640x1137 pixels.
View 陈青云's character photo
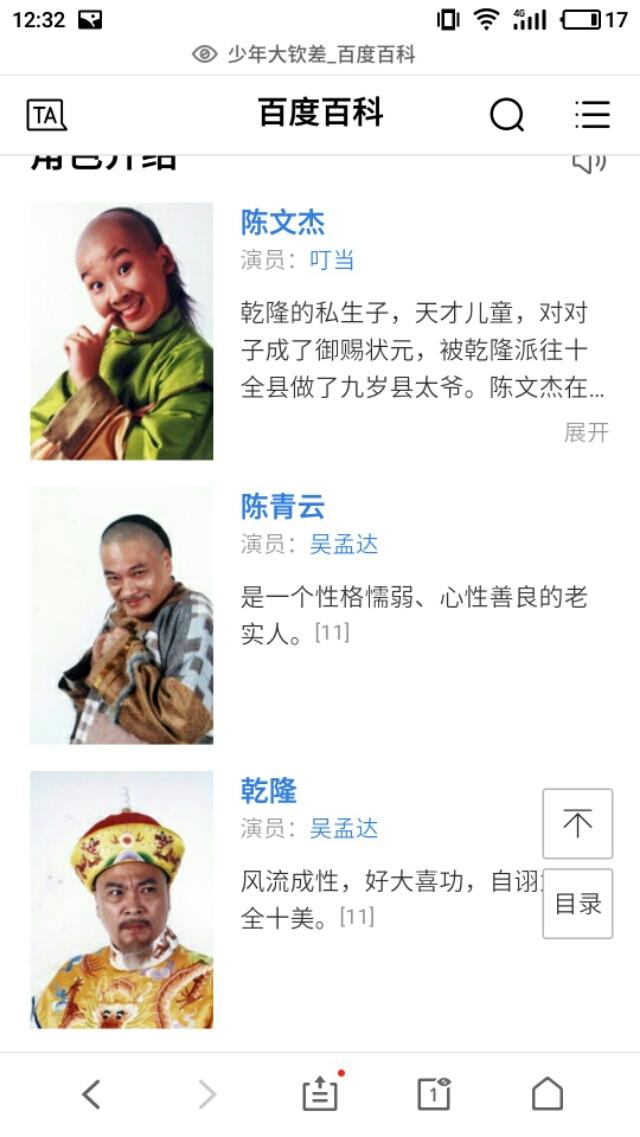(x=121, y=615)
